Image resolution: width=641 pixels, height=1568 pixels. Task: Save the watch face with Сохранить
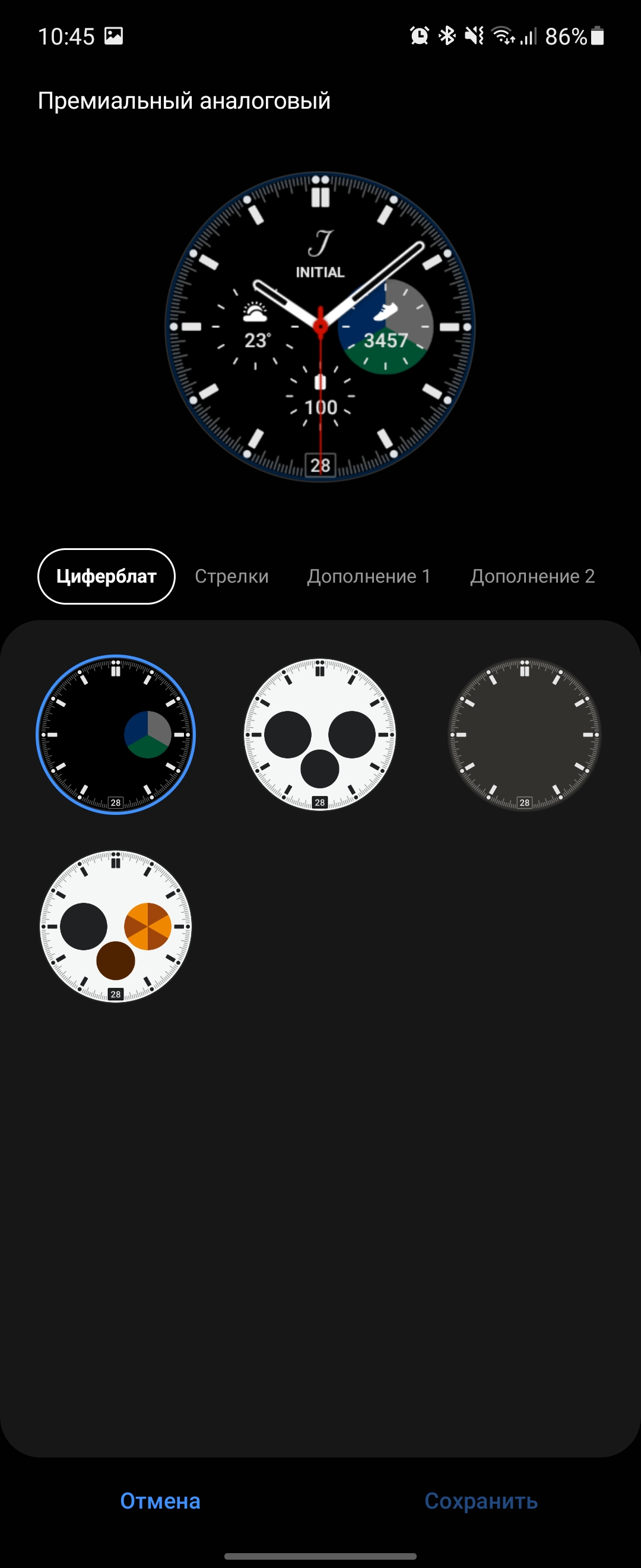pyautogui.click(x=480, y=1500)
